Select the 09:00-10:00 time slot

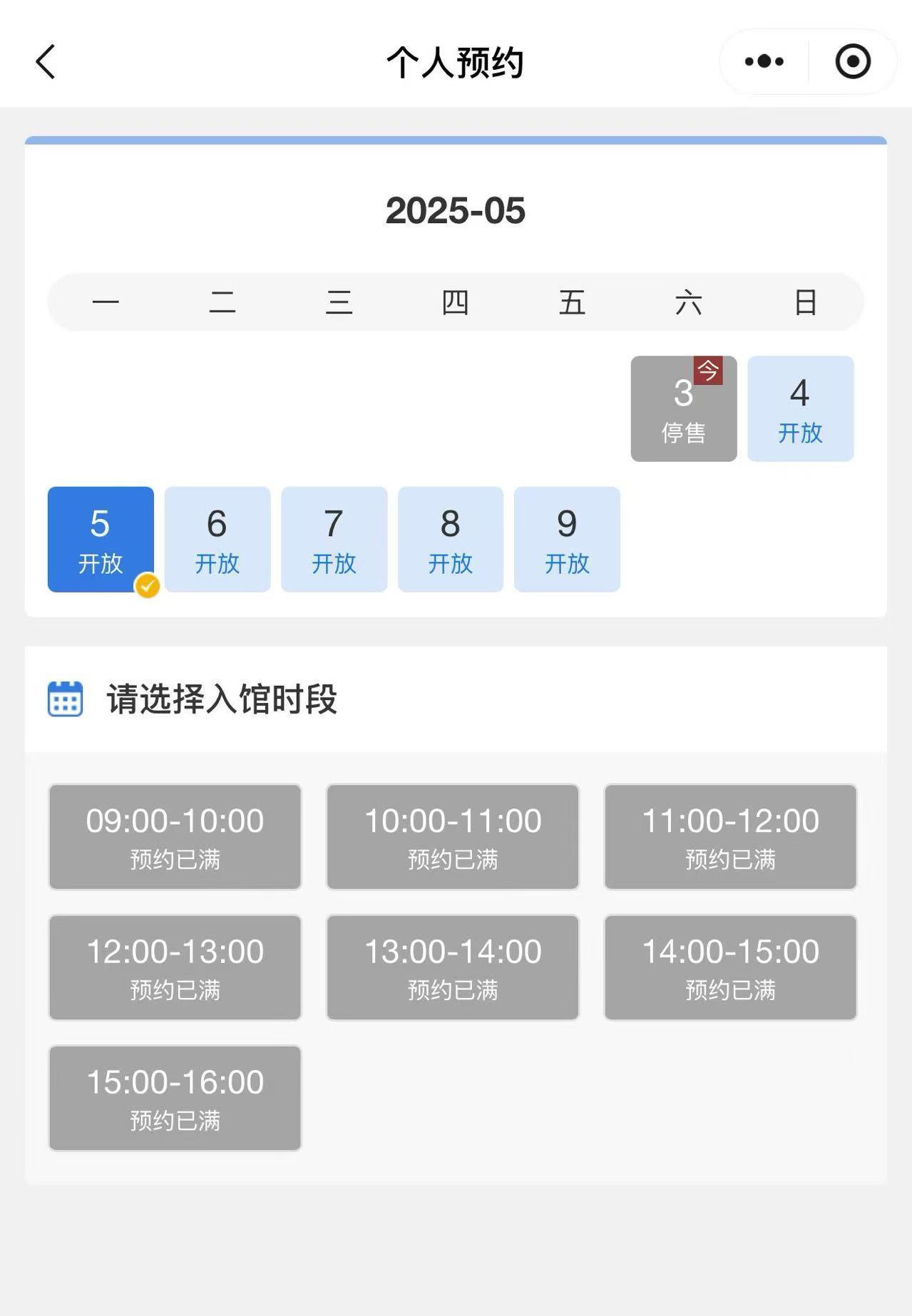(174, 837)
